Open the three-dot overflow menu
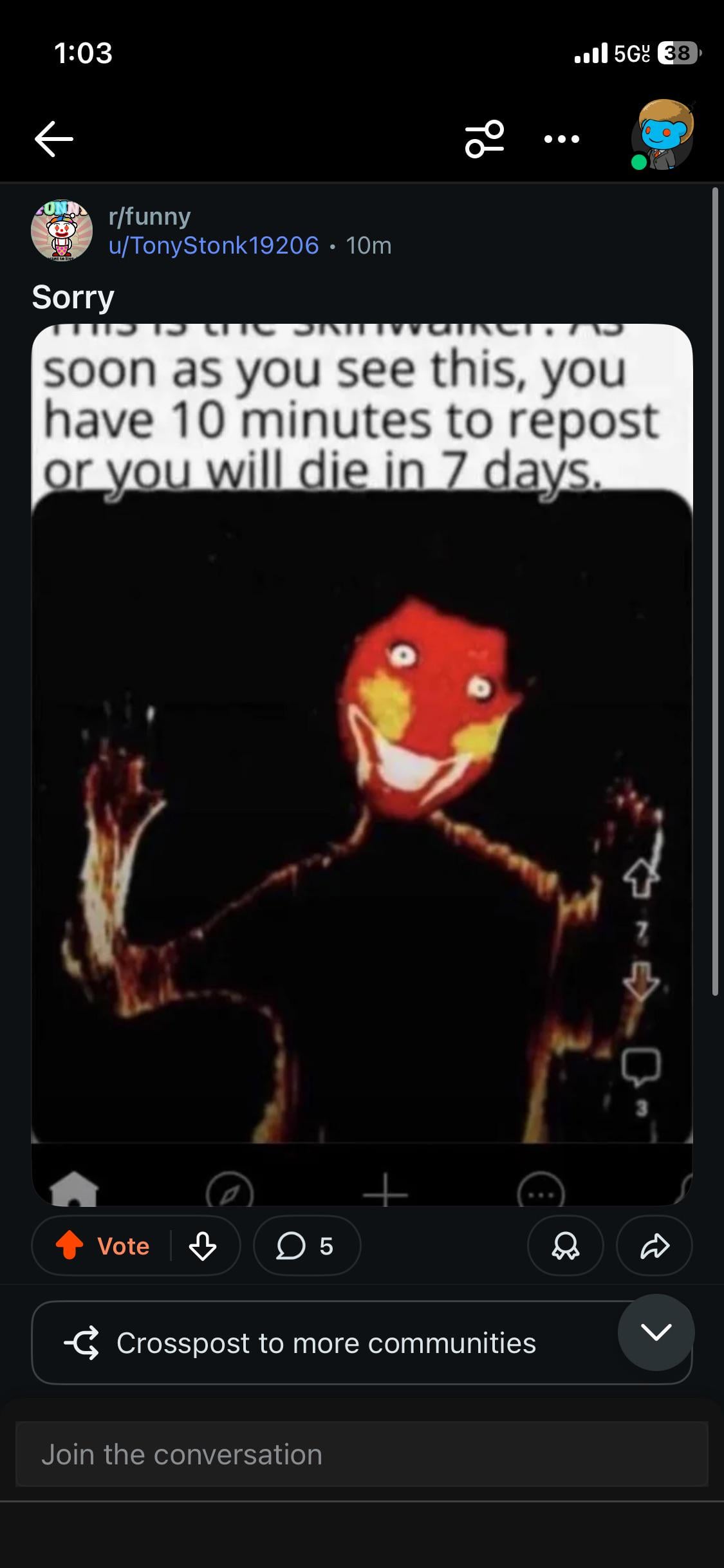The image size is (724, 1568). (561, 138)
